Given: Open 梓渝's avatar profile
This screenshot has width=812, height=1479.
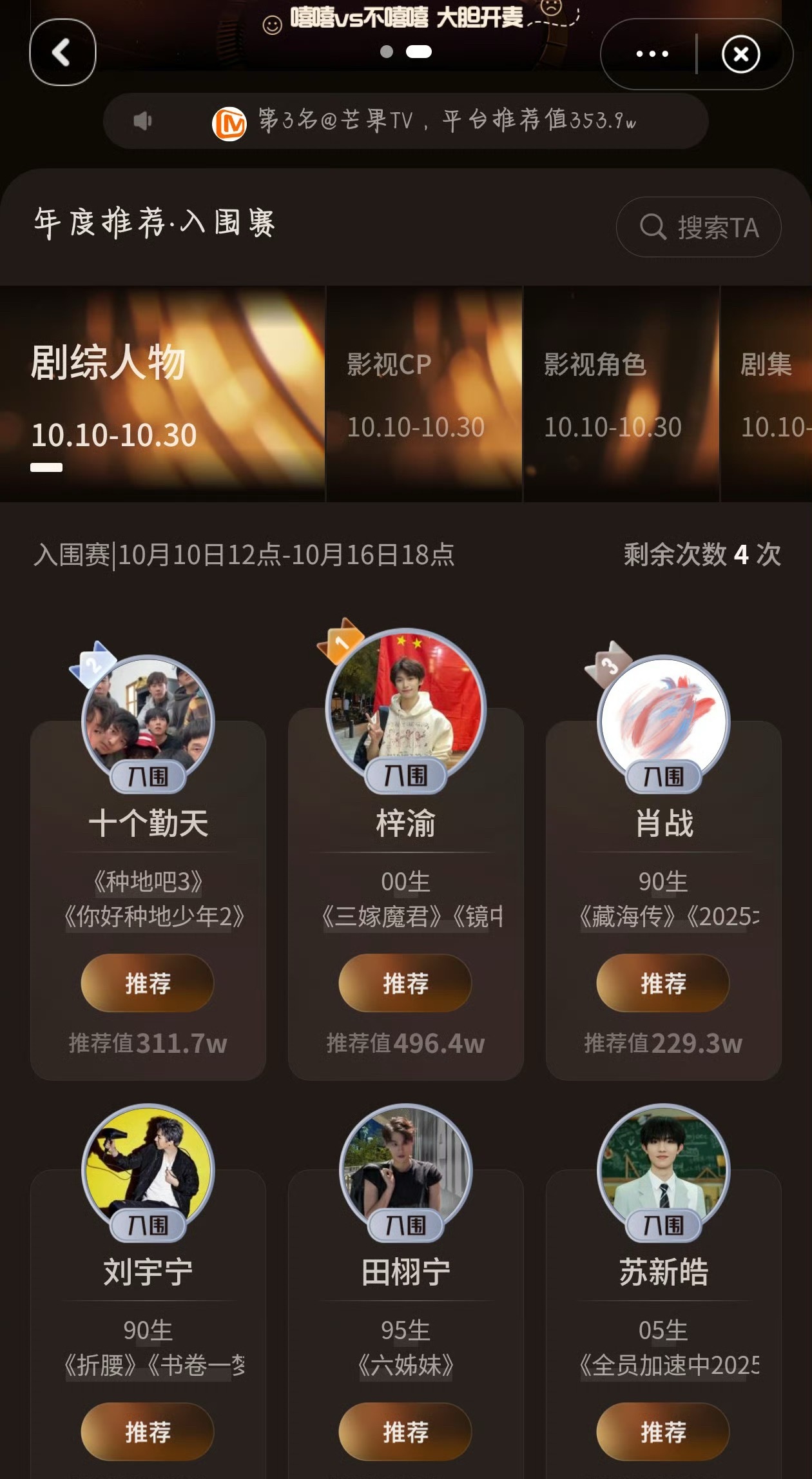Looking at the screenshot, I should (x=406, y=706).
